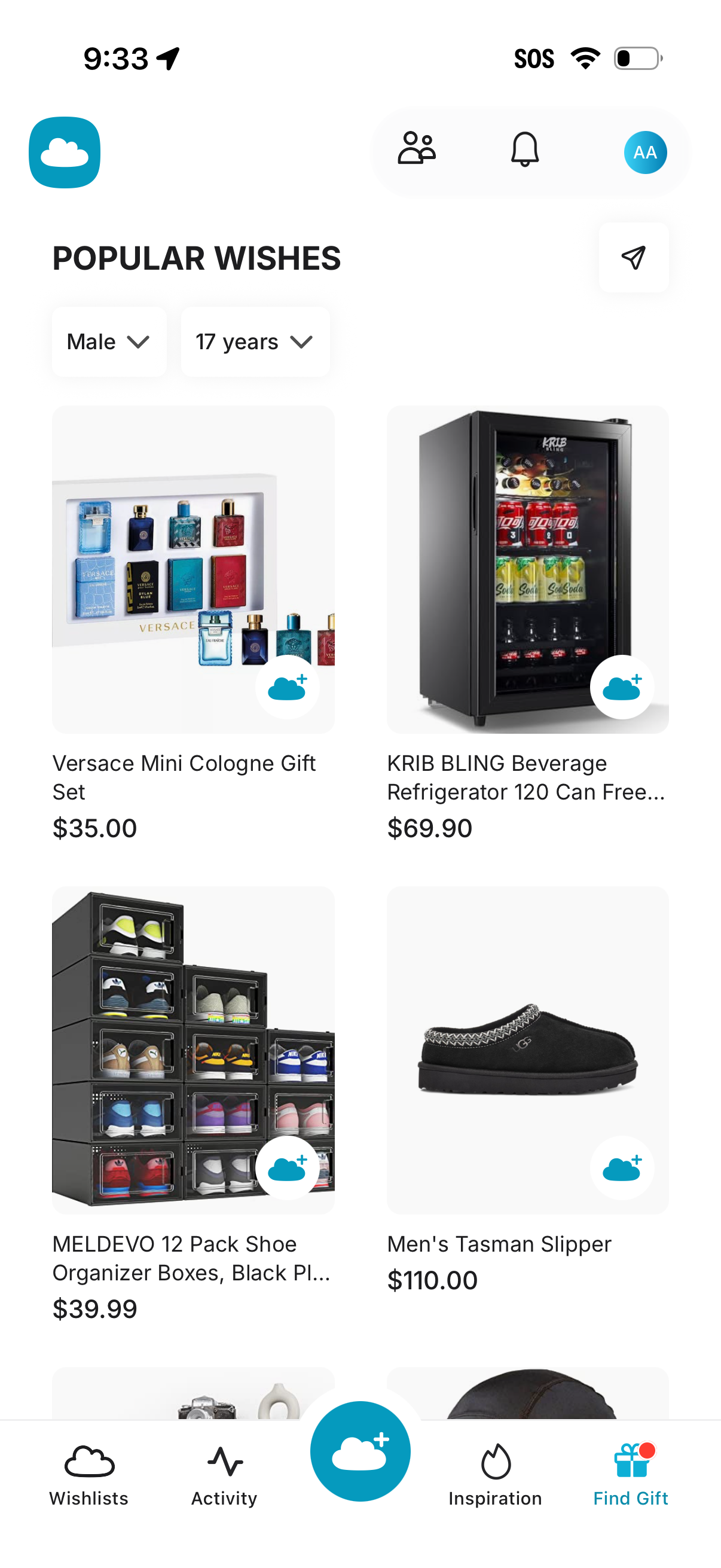Image resolution: width=721 pixels, height=1568 pixels.
Task: Expand the 17 years age dropdown
Action: [255, 342]
